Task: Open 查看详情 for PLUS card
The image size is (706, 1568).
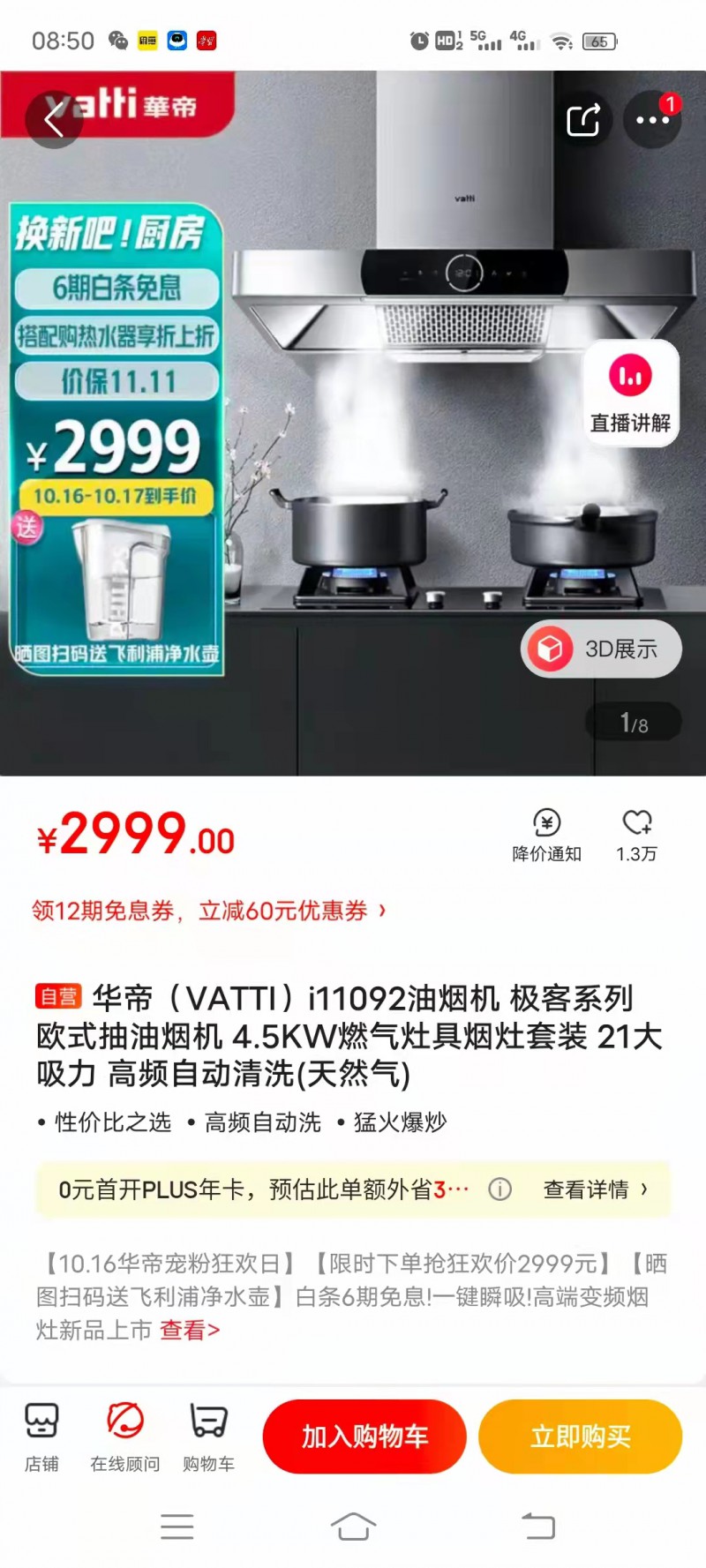Action: [x=595, y=1189]
